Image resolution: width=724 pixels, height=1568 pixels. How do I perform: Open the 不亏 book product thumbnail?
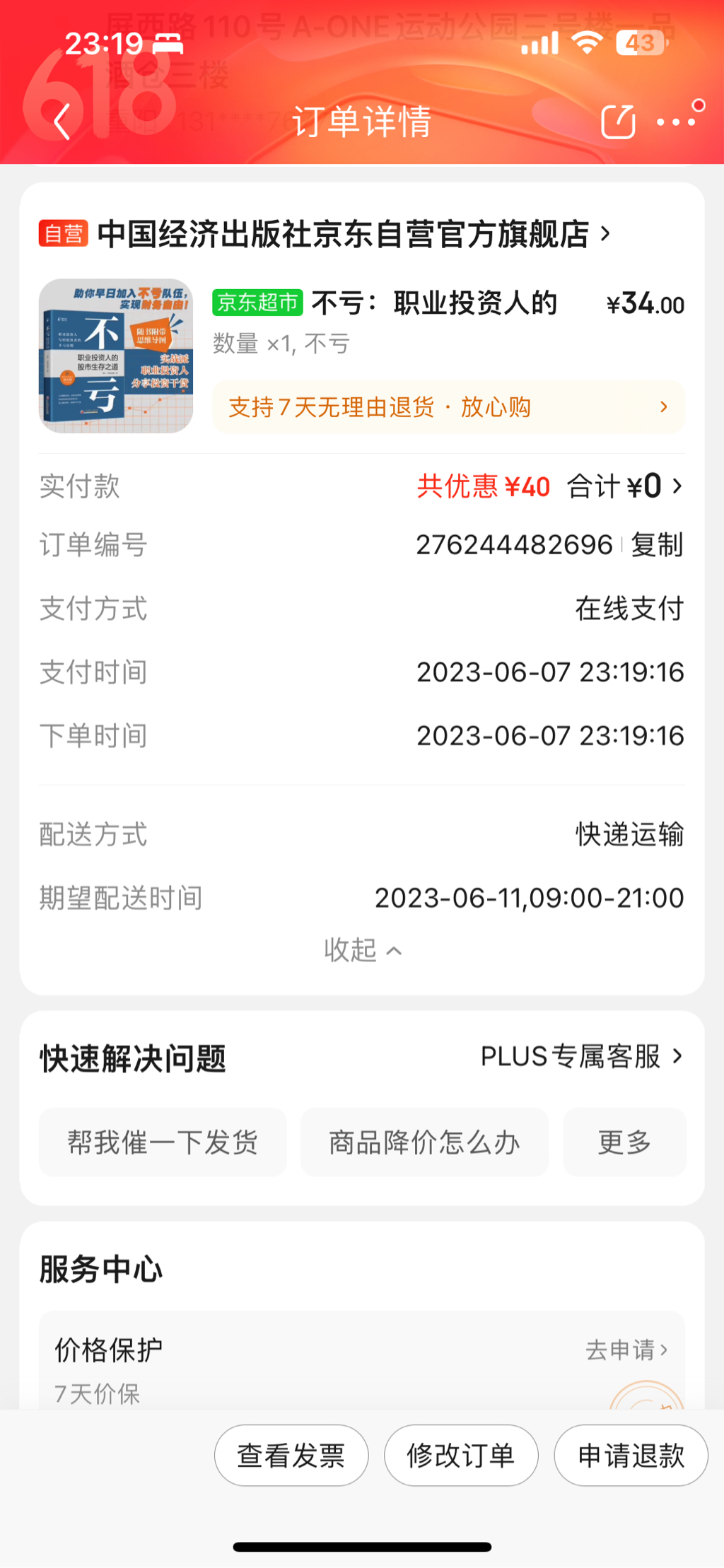click(116, 356)
